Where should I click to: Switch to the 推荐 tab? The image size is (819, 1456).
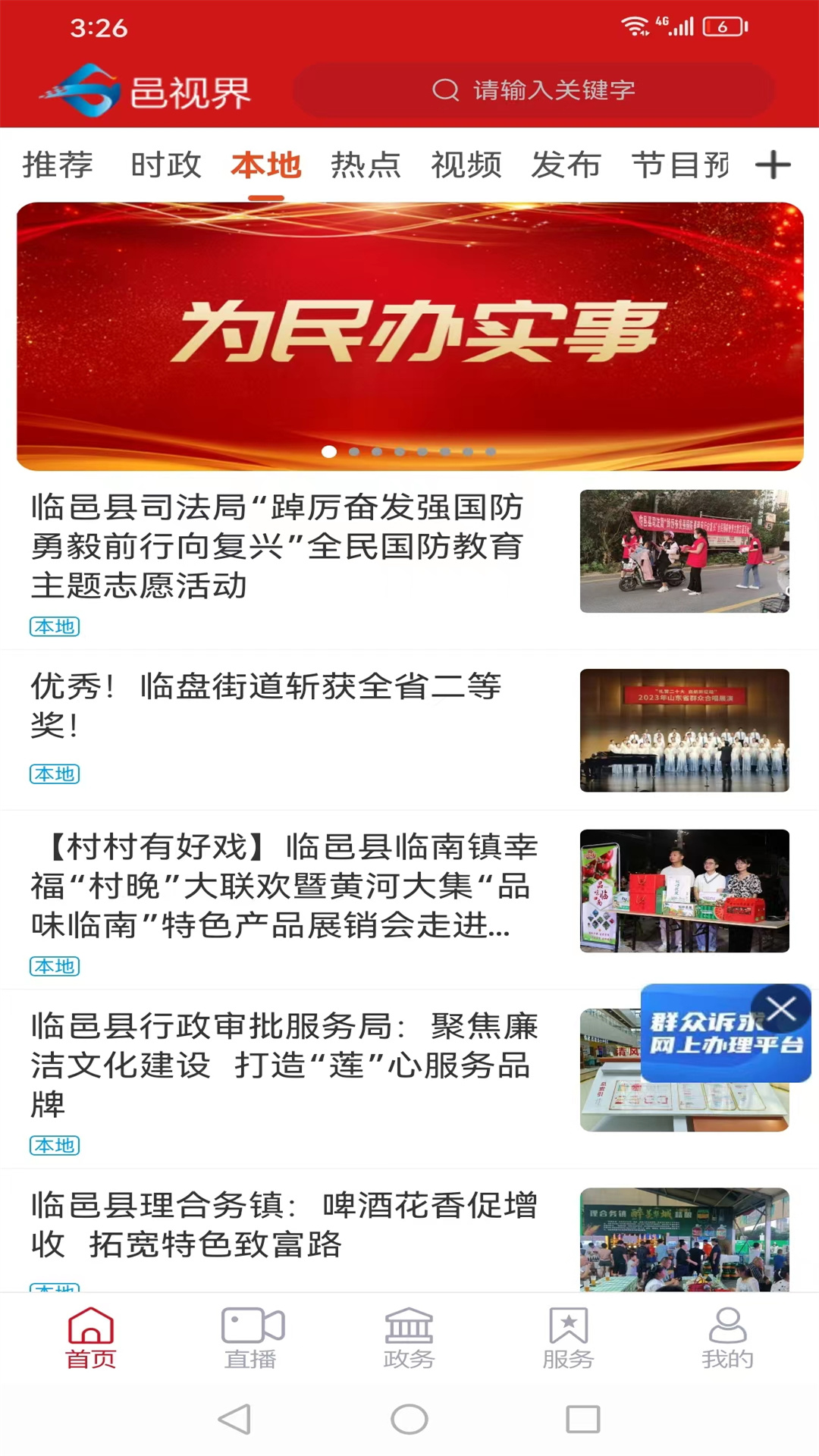tap(58, 165)
